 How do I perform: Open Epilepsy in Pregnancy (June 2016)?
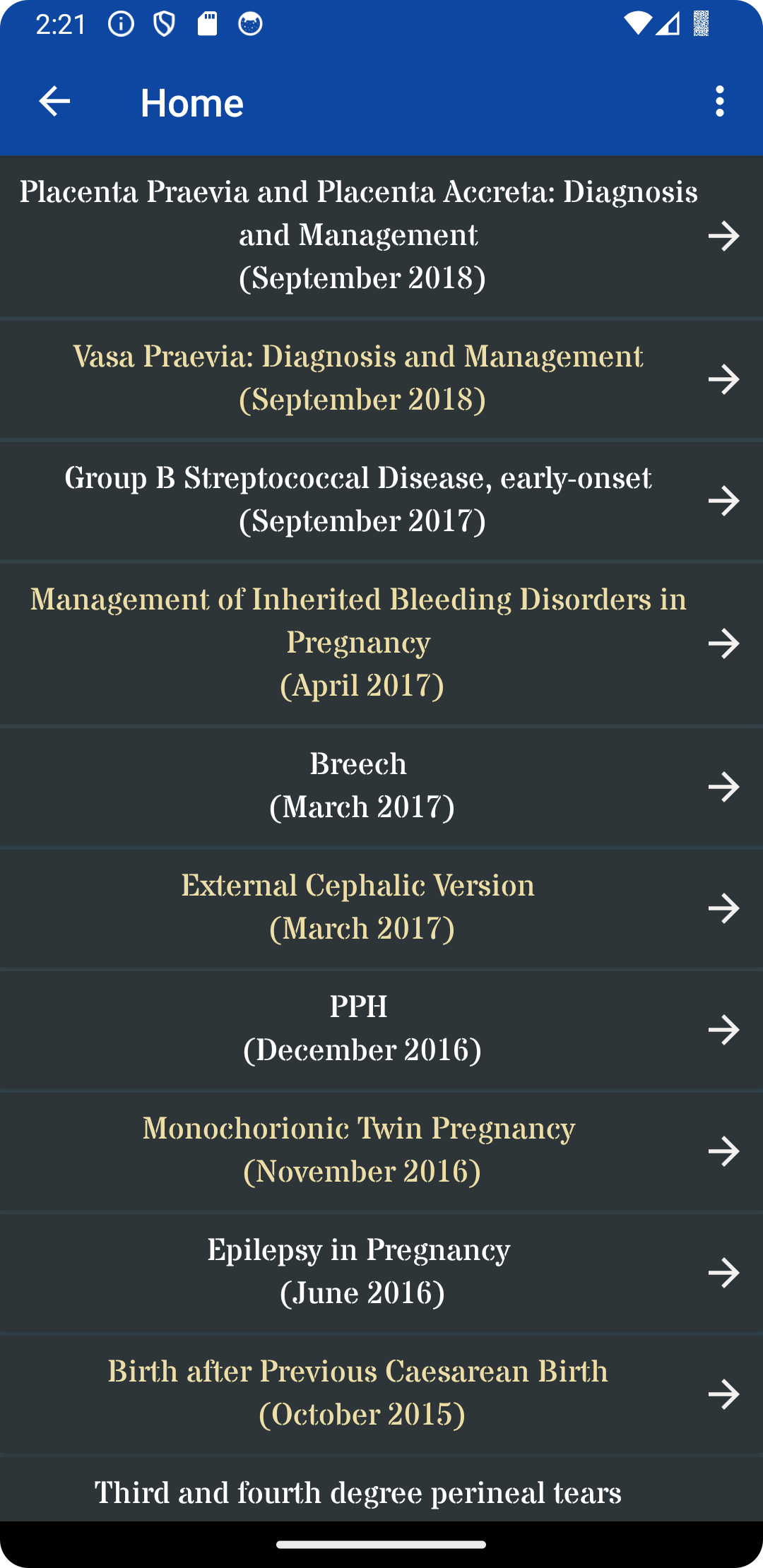tap(381, 1272)
